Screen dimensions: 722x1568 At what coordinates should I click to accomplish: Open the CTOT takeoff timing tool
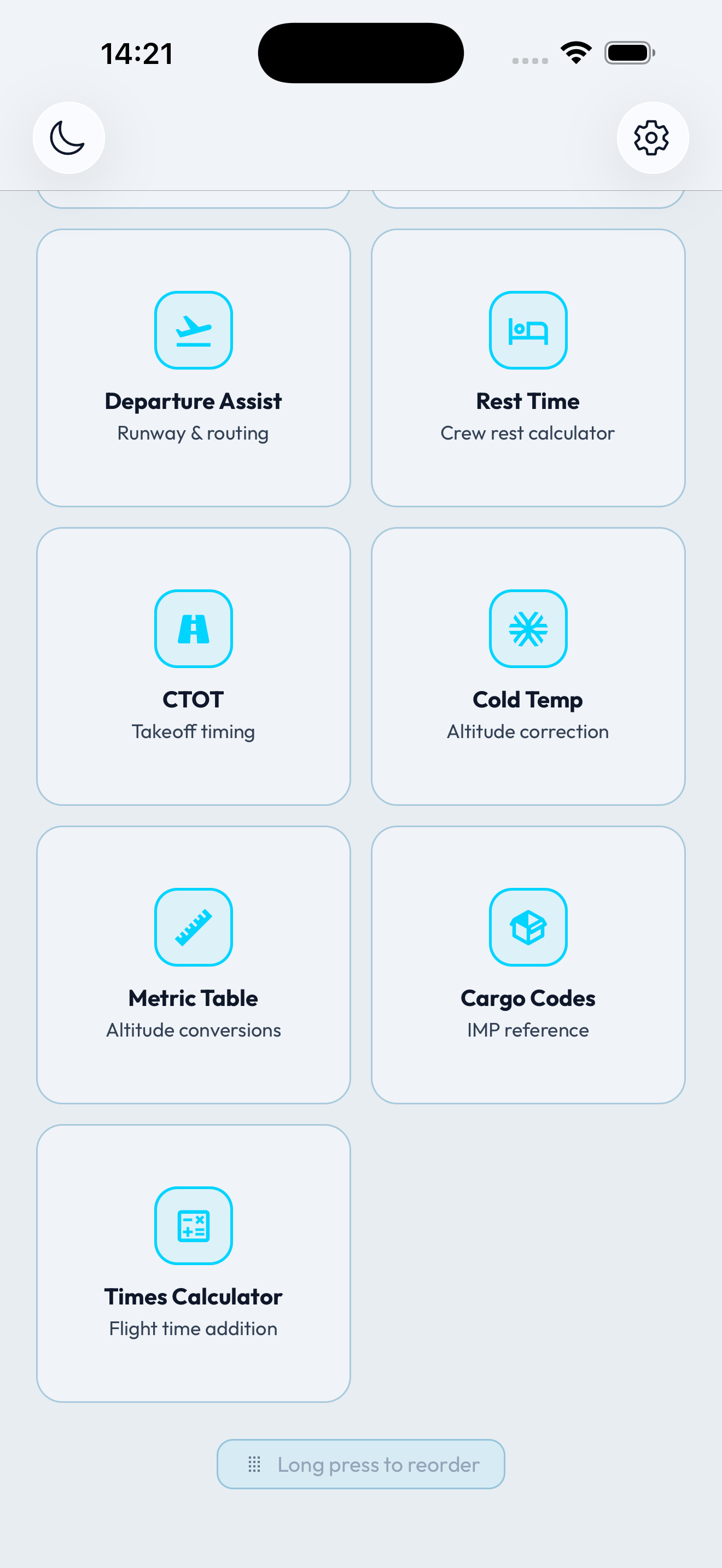(194, 666)
